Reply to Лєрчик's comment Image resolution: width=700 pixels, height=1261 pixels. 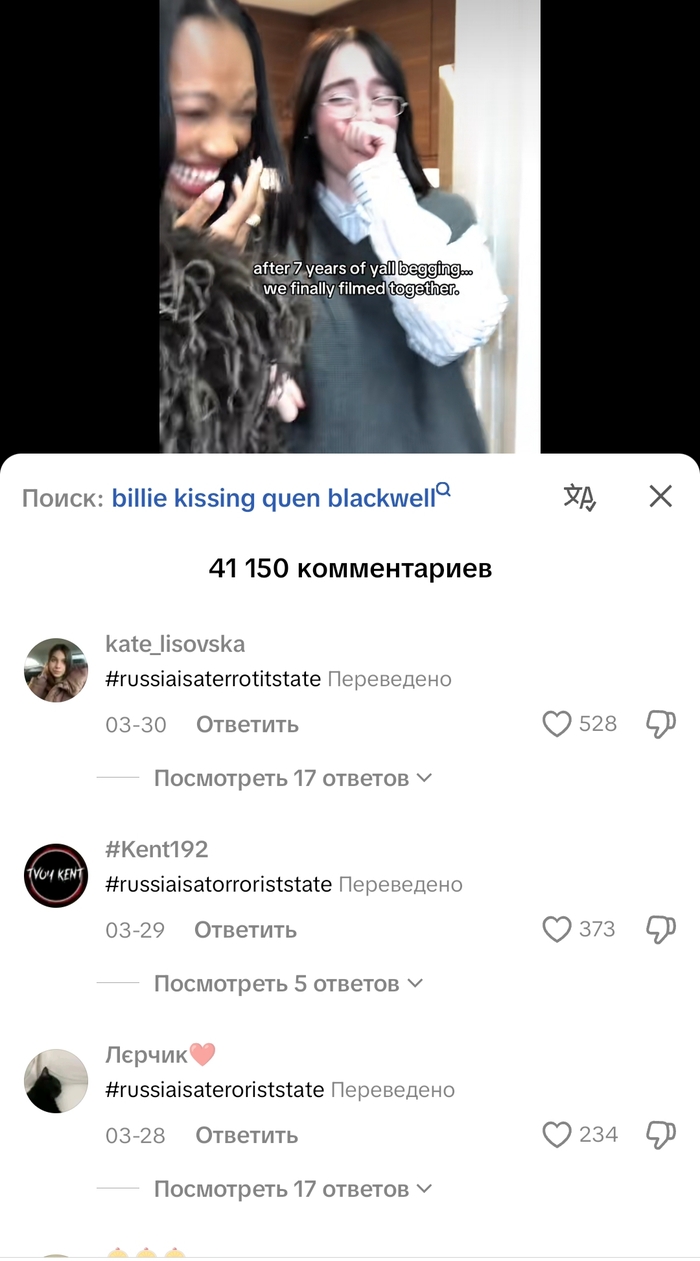(x=246, y=1136)
